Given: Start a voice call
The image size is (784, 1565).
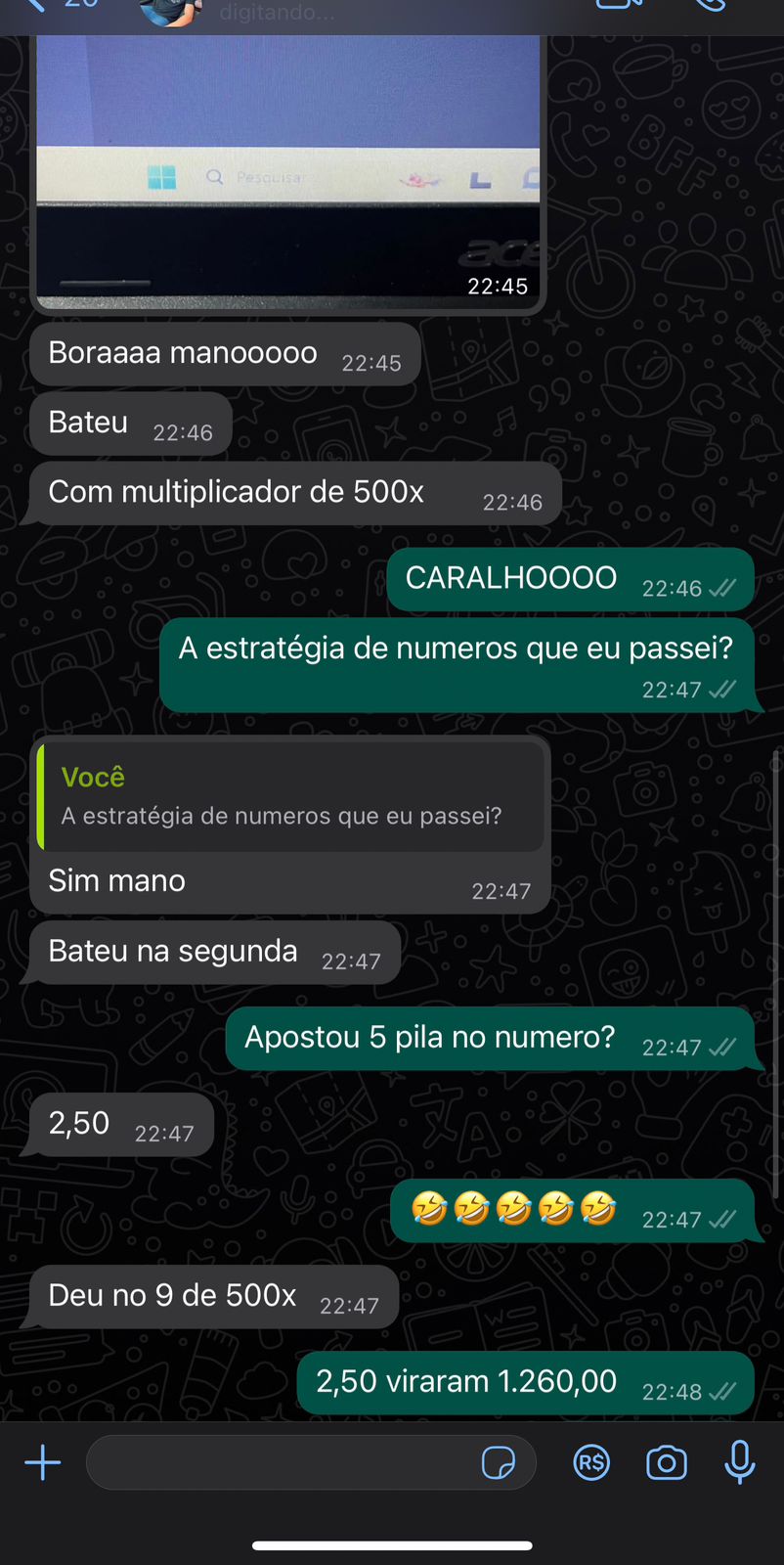Looking at the screenshot, I should coord(712,5).
